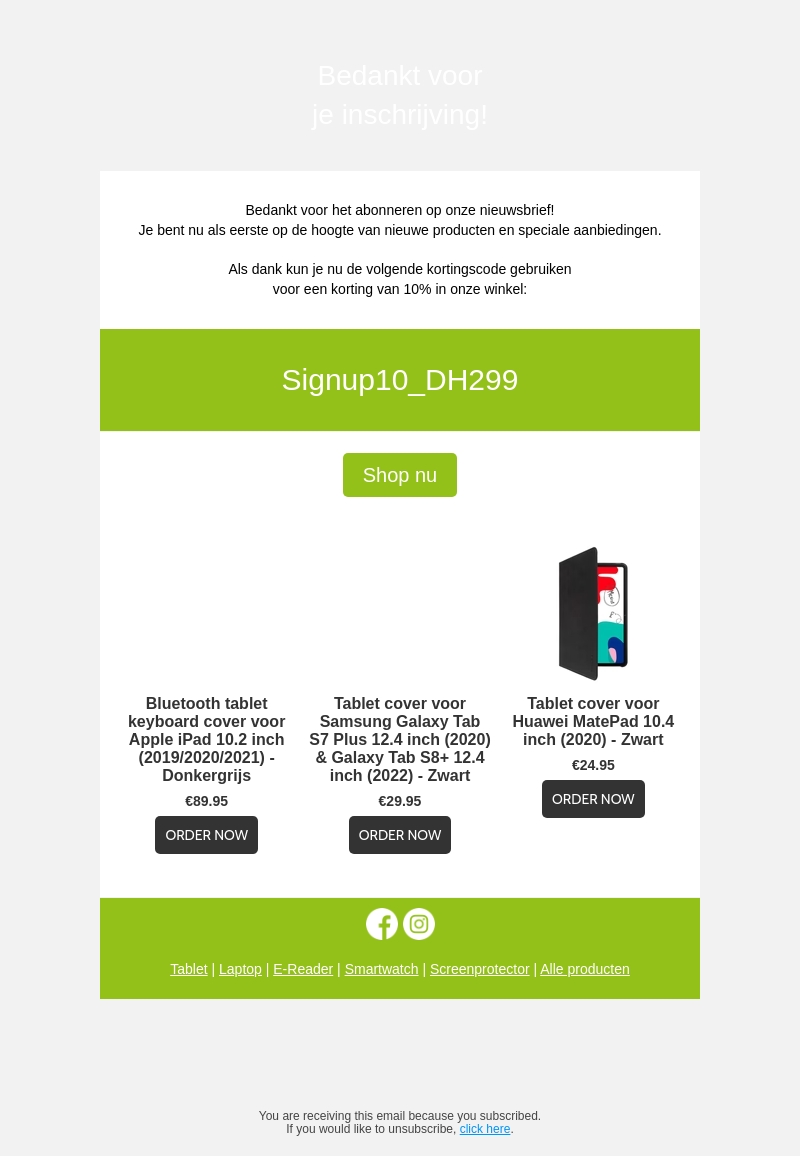Viewport: 800px width, 1156px height.
Task: Open the Tablet category link
Action: point(189,969)
